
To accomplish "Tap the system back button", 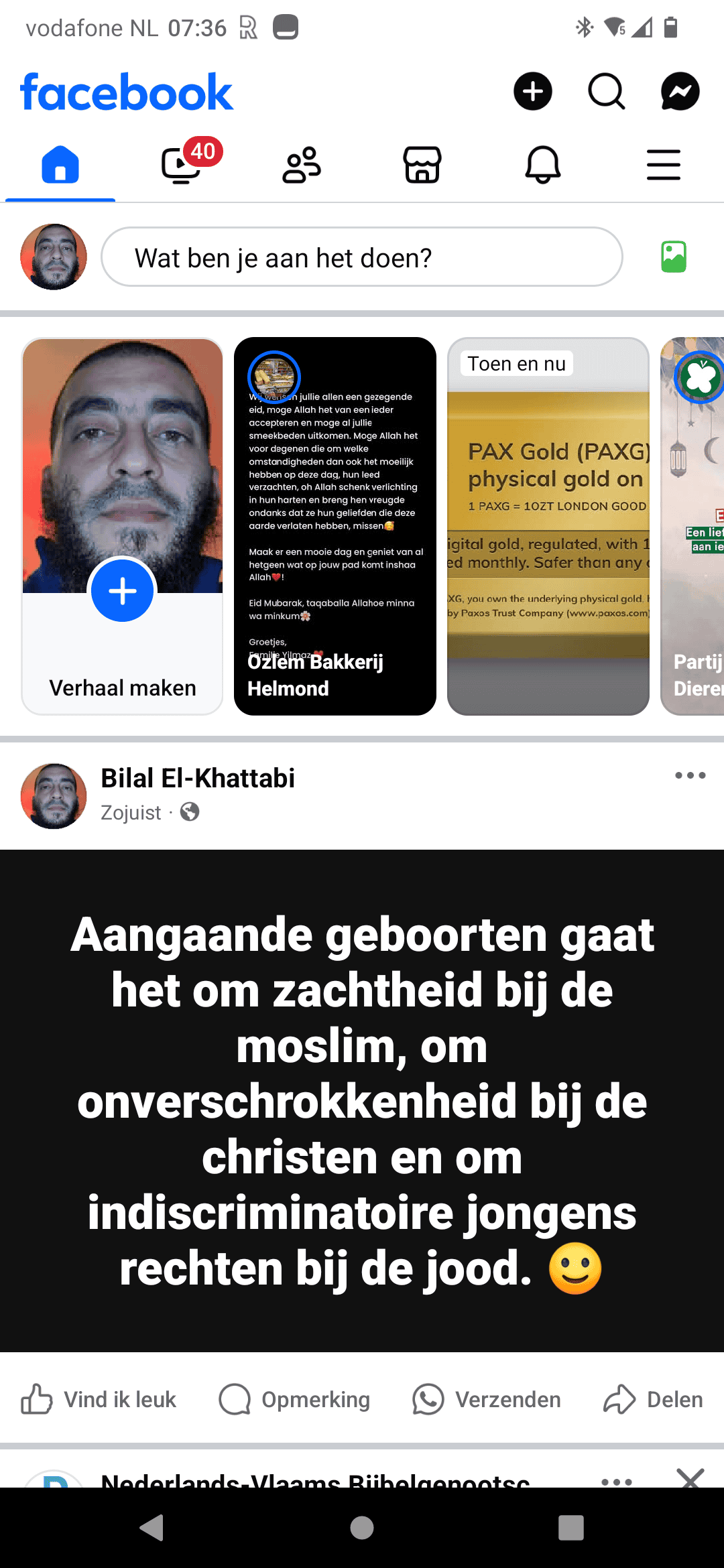I will (152, 1528).
